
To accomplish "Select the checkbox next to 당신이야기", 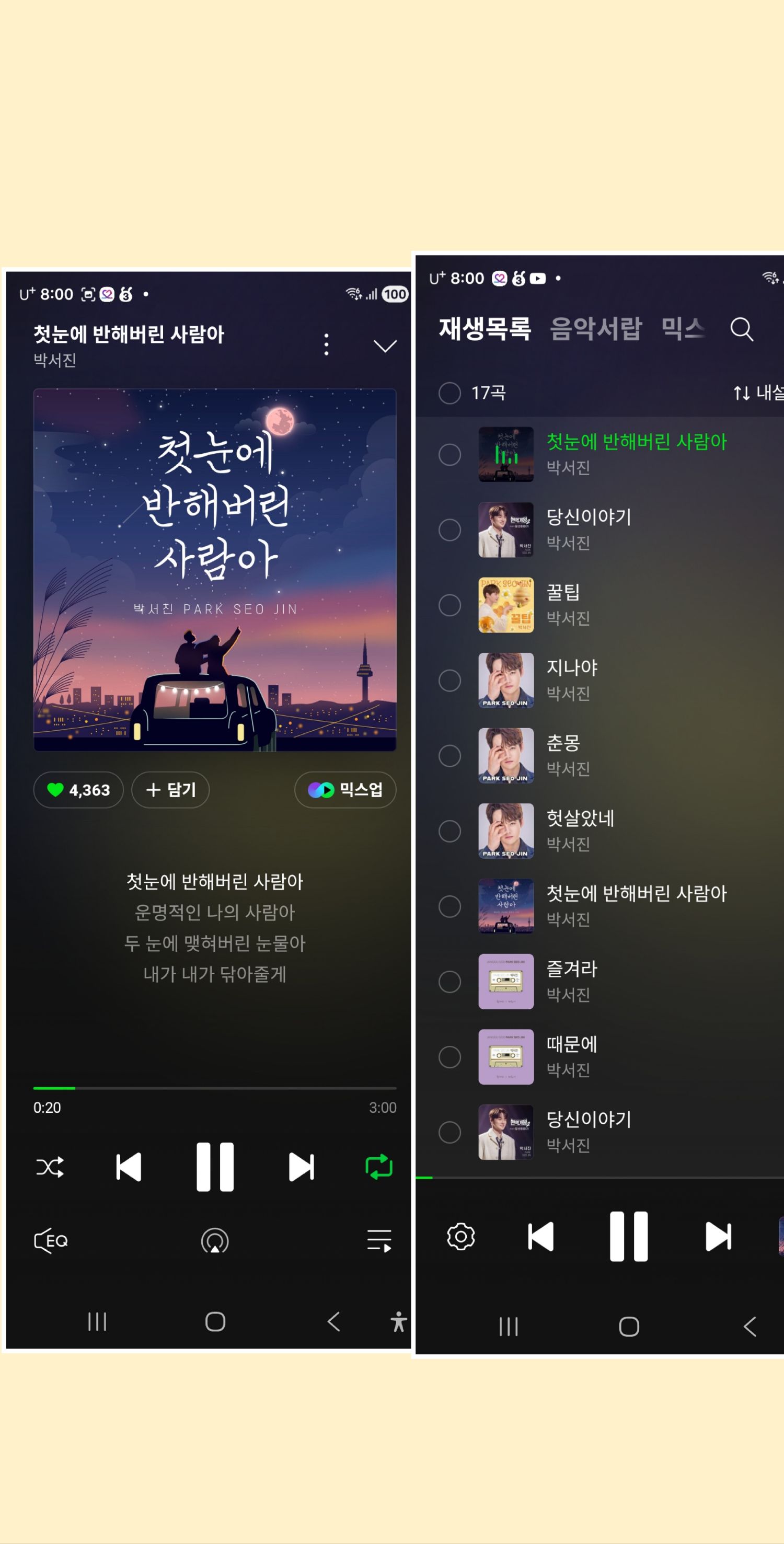I will [x=449, y=531].
